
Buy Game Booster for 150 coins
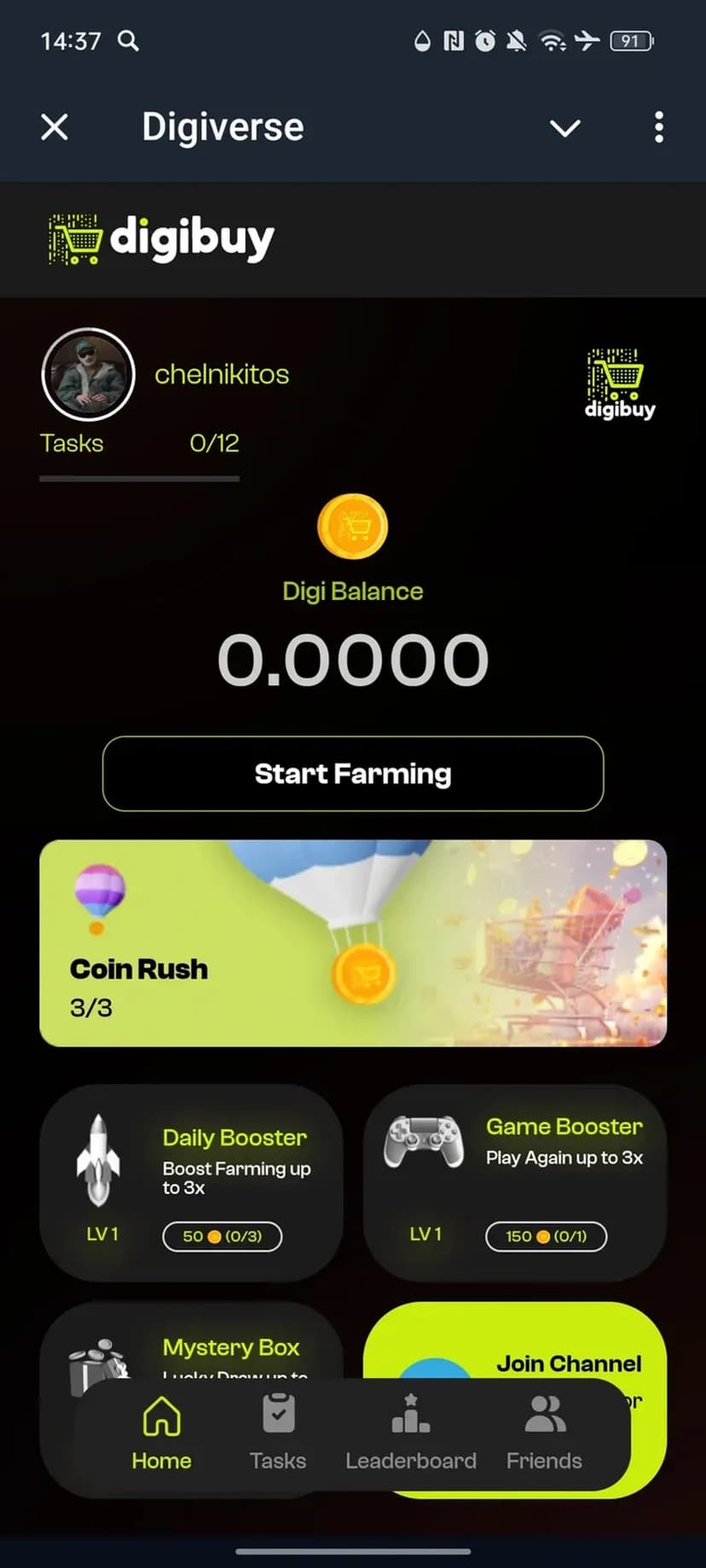point(546,1237)
